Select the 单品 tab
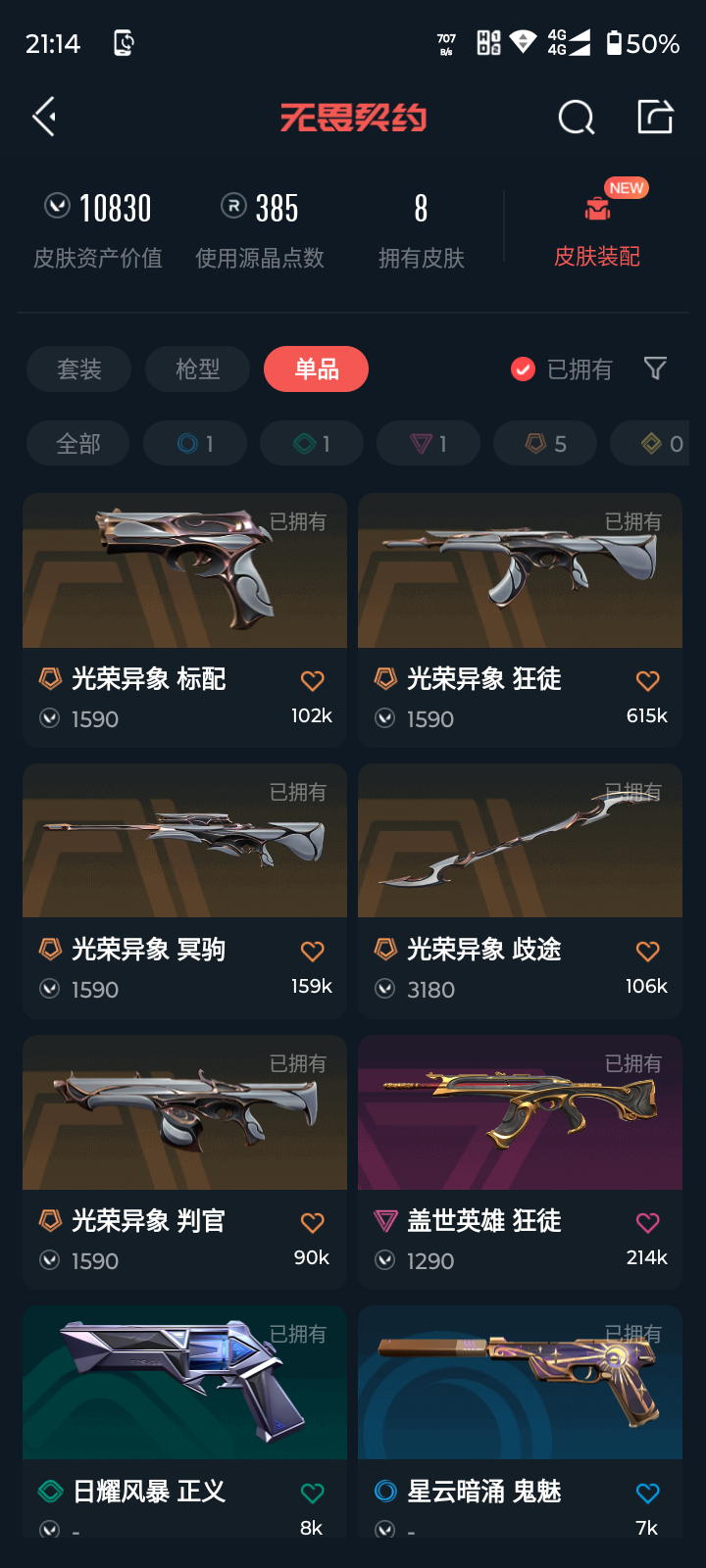 316,369
